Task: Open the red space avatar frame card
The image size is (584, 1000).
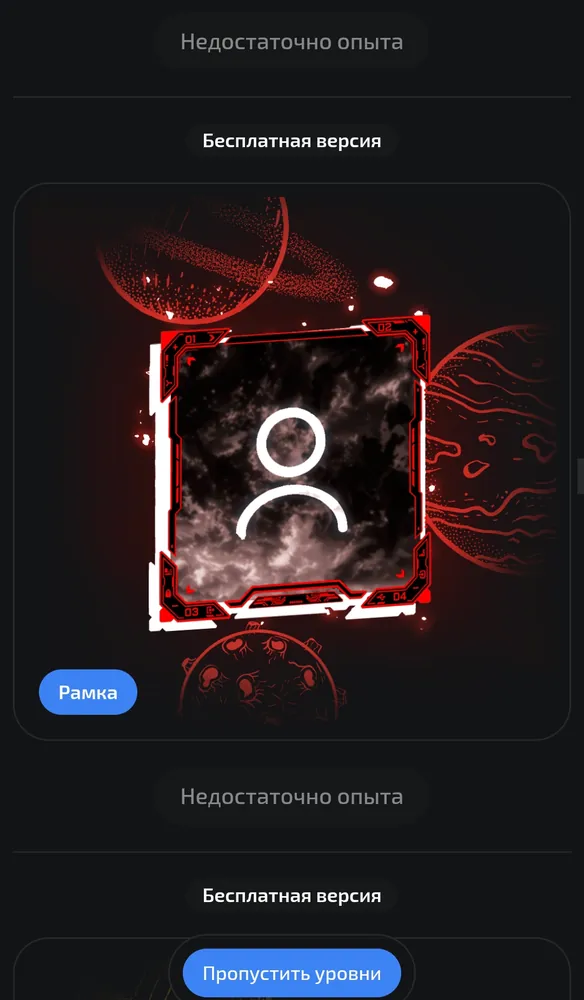Action: point(292,462)
